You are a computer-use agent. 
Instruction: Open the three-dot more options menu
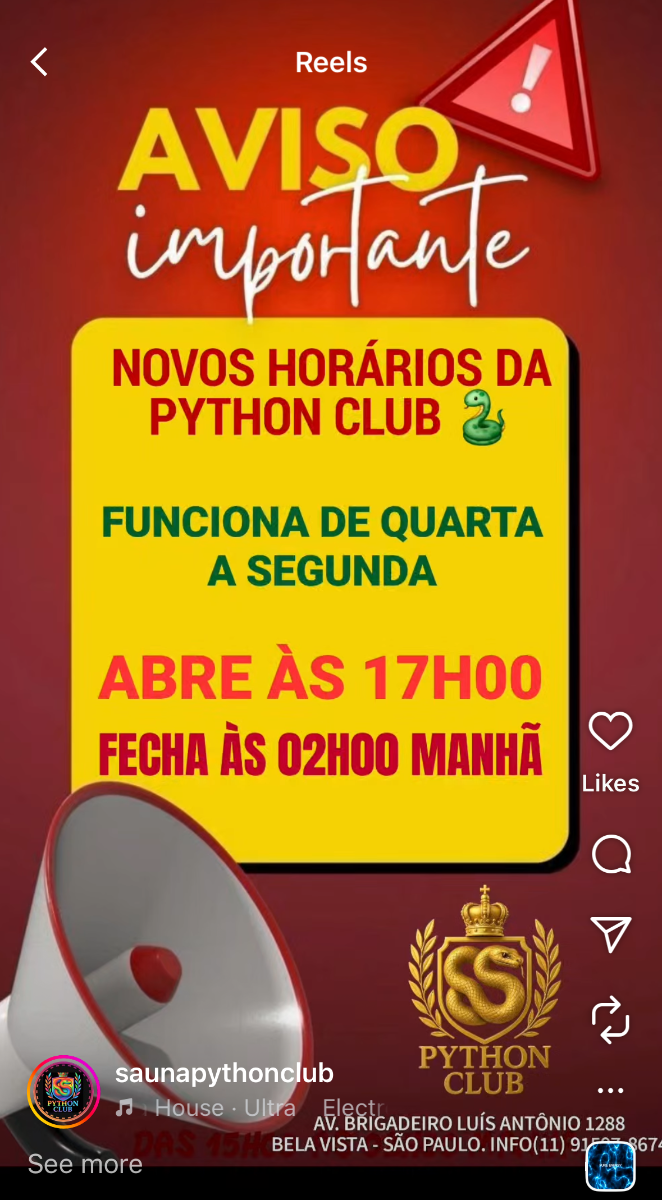(x=610, y=1091)
